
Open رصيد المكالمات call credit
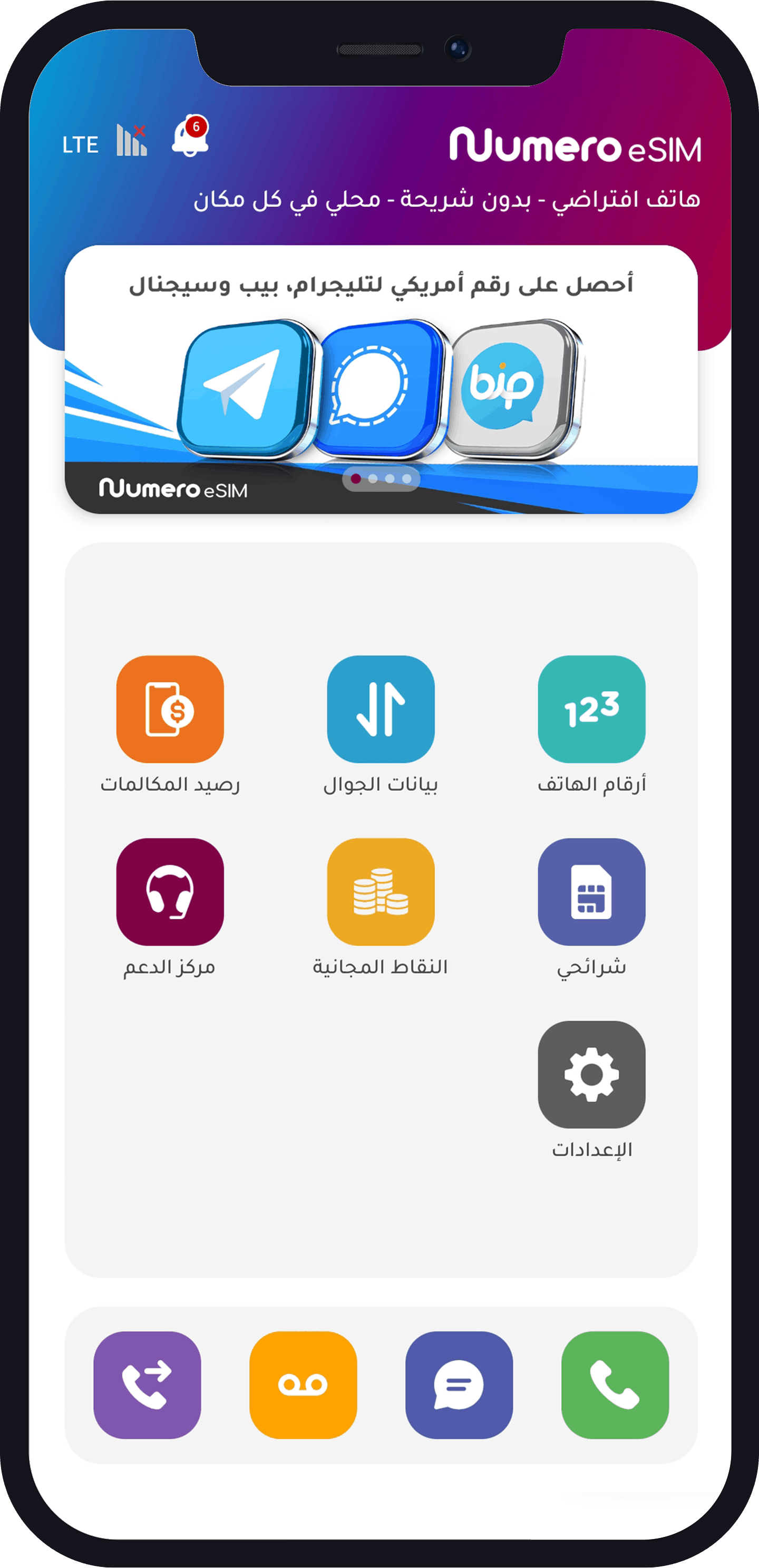click(170, 709)
